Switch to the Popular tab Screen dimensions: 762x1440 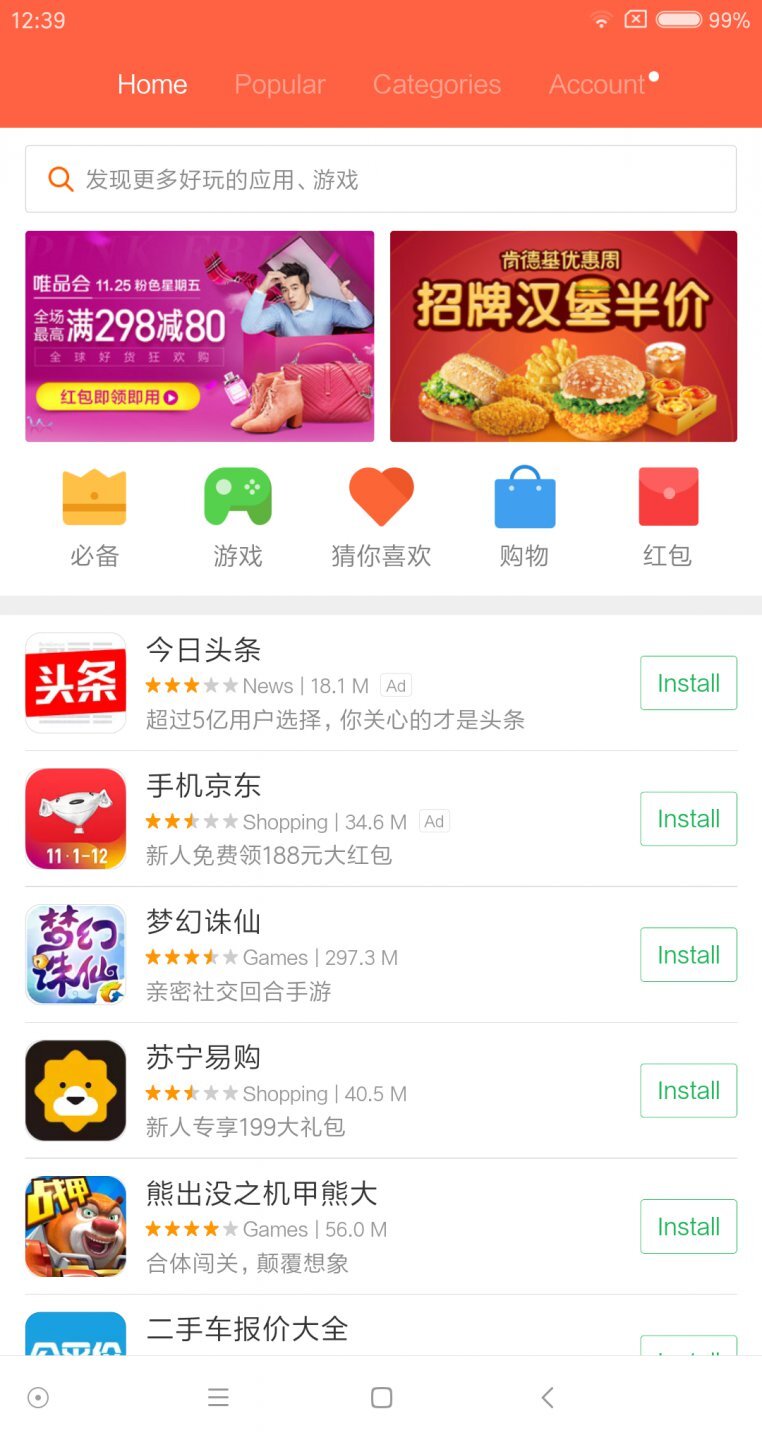280,85
